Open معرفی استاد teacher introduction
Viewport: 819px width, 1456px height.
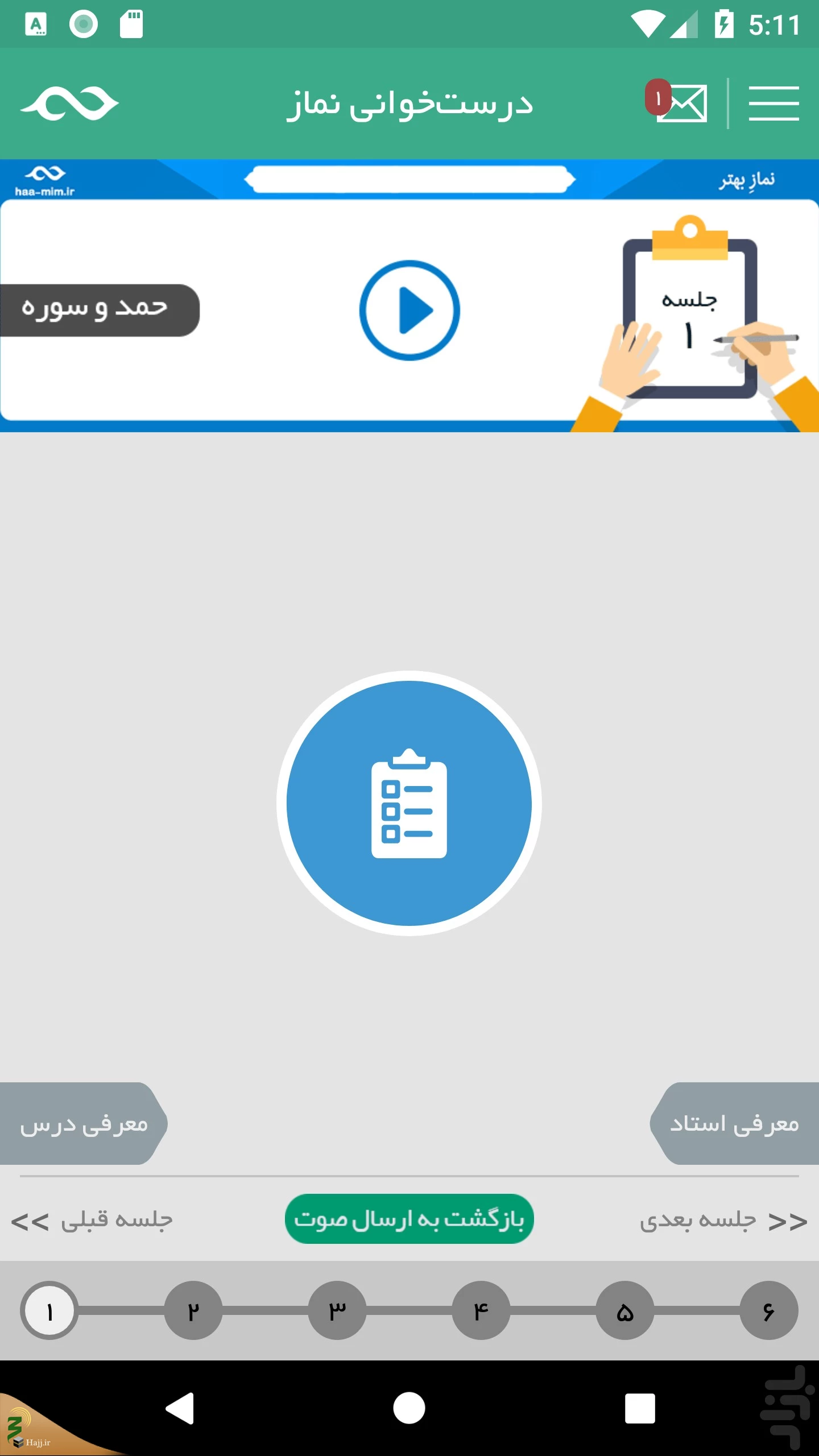[734, 1123]
